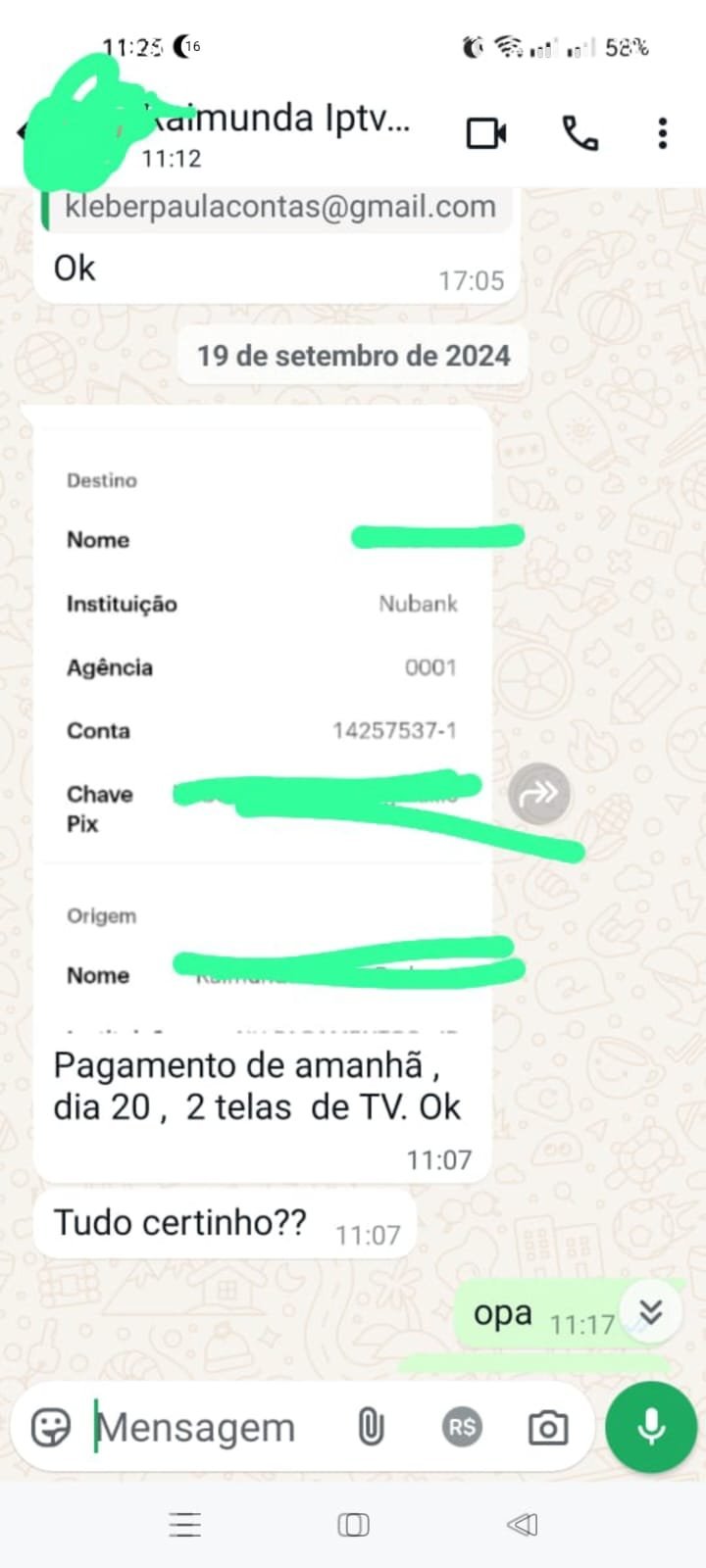Open the three-dot overflow menu
The height and width of the screenshot is (1568, 706).
(x=663, y=133)
